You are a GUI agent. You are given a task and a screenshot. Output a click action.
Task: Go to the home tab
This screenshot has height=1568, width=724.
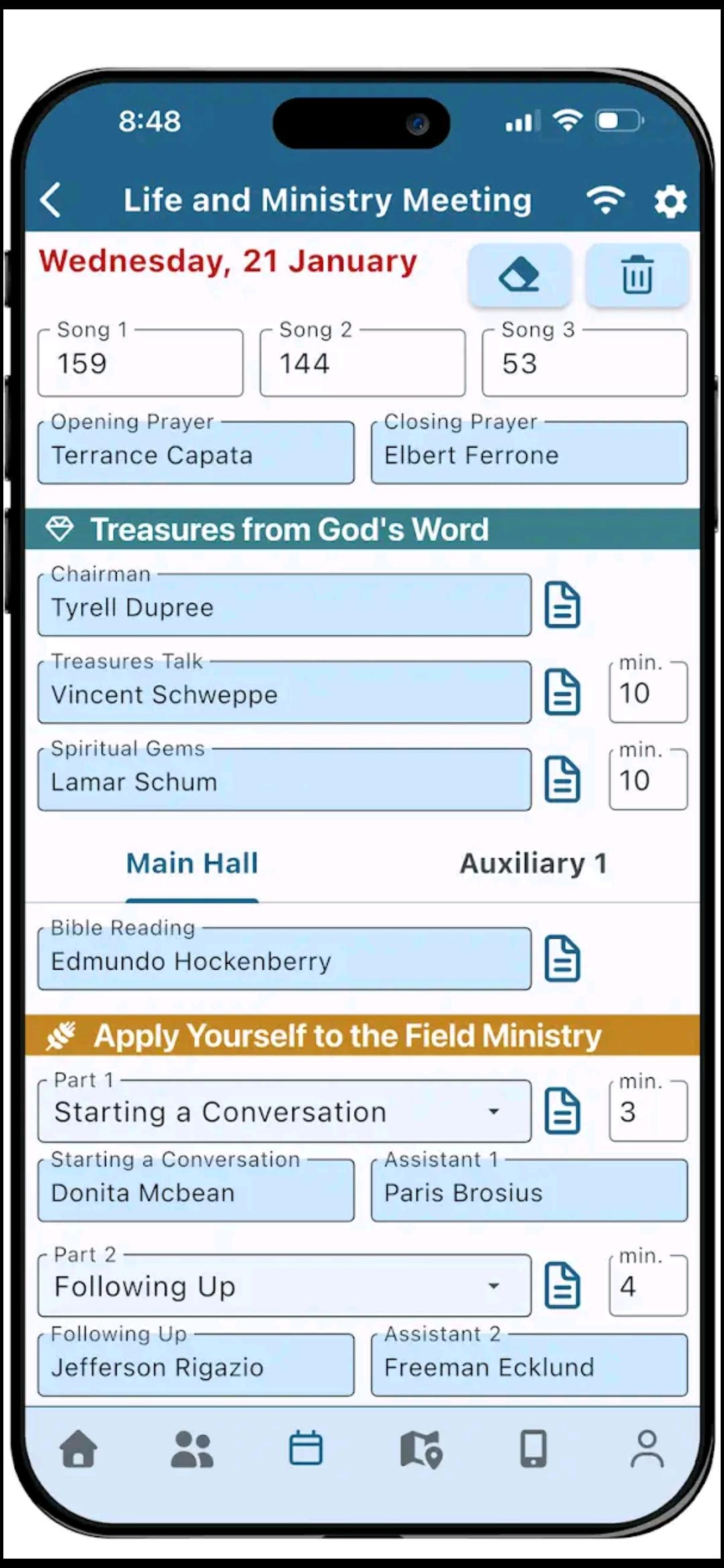(78, 1449)
